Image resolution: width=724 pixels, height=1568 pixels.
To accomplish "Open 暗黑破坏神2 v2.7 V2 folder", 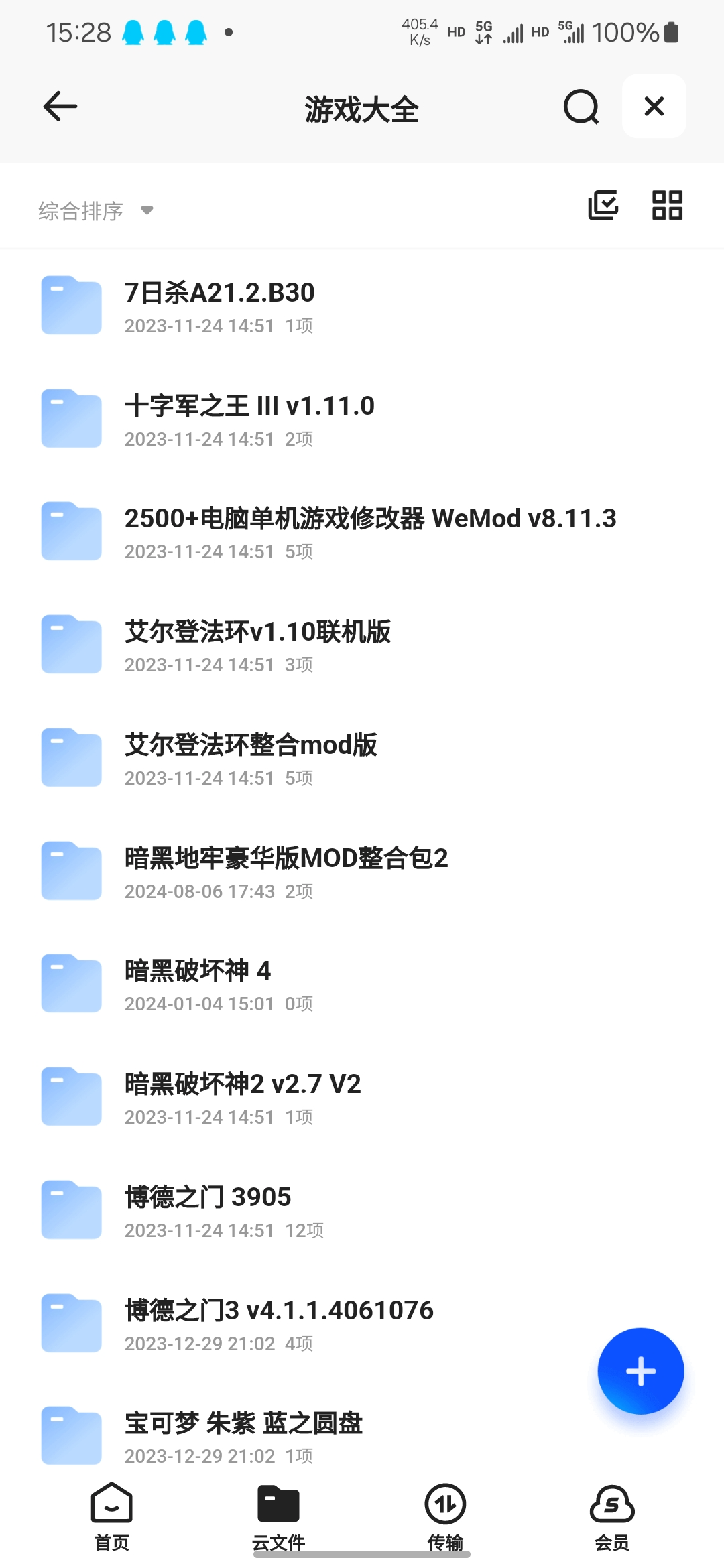I will point(243,1097).
